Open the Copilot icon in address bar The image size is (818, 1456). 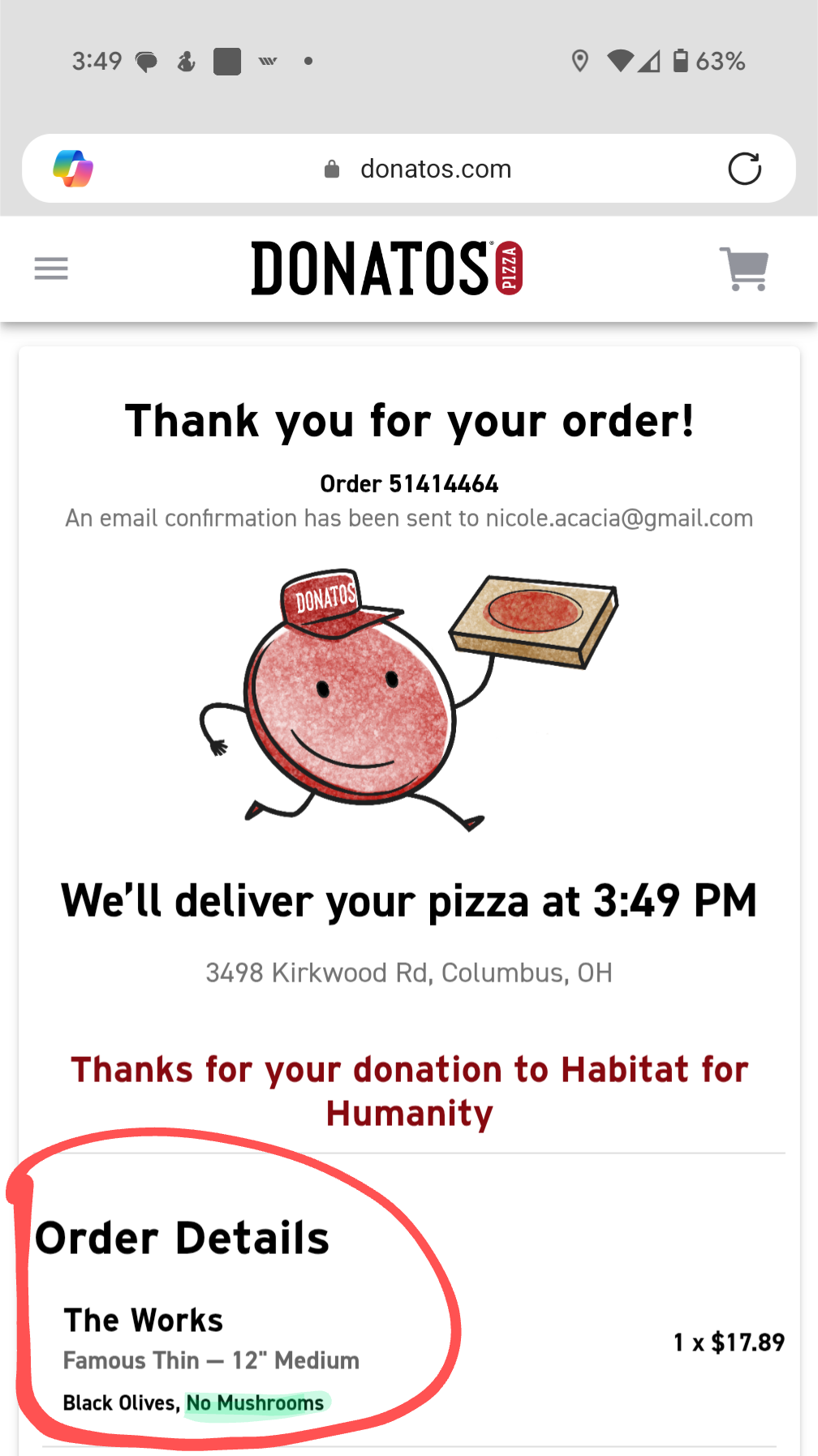[73, 169]
